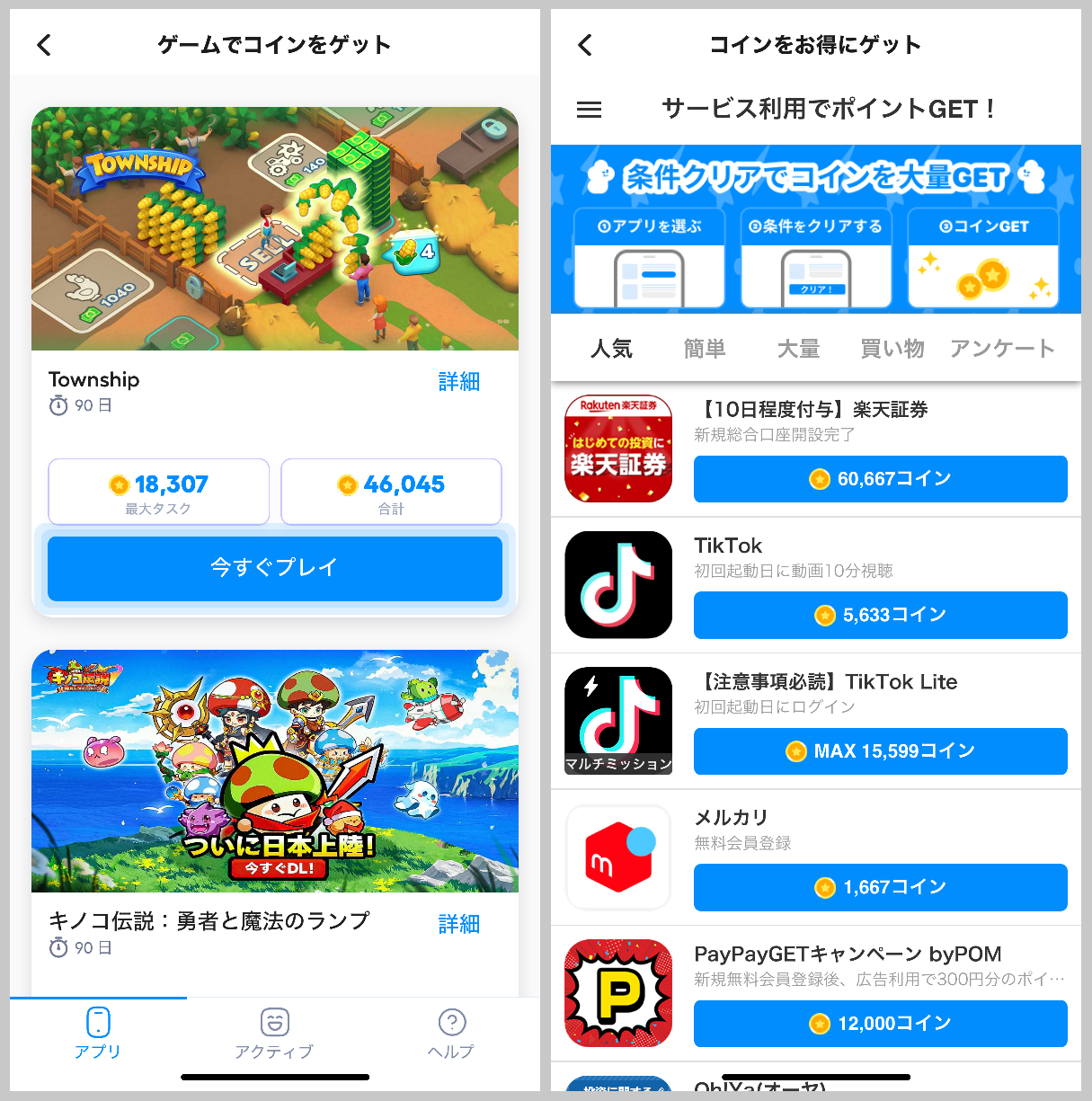Switch to the 簡単 tab

(704, 349)
